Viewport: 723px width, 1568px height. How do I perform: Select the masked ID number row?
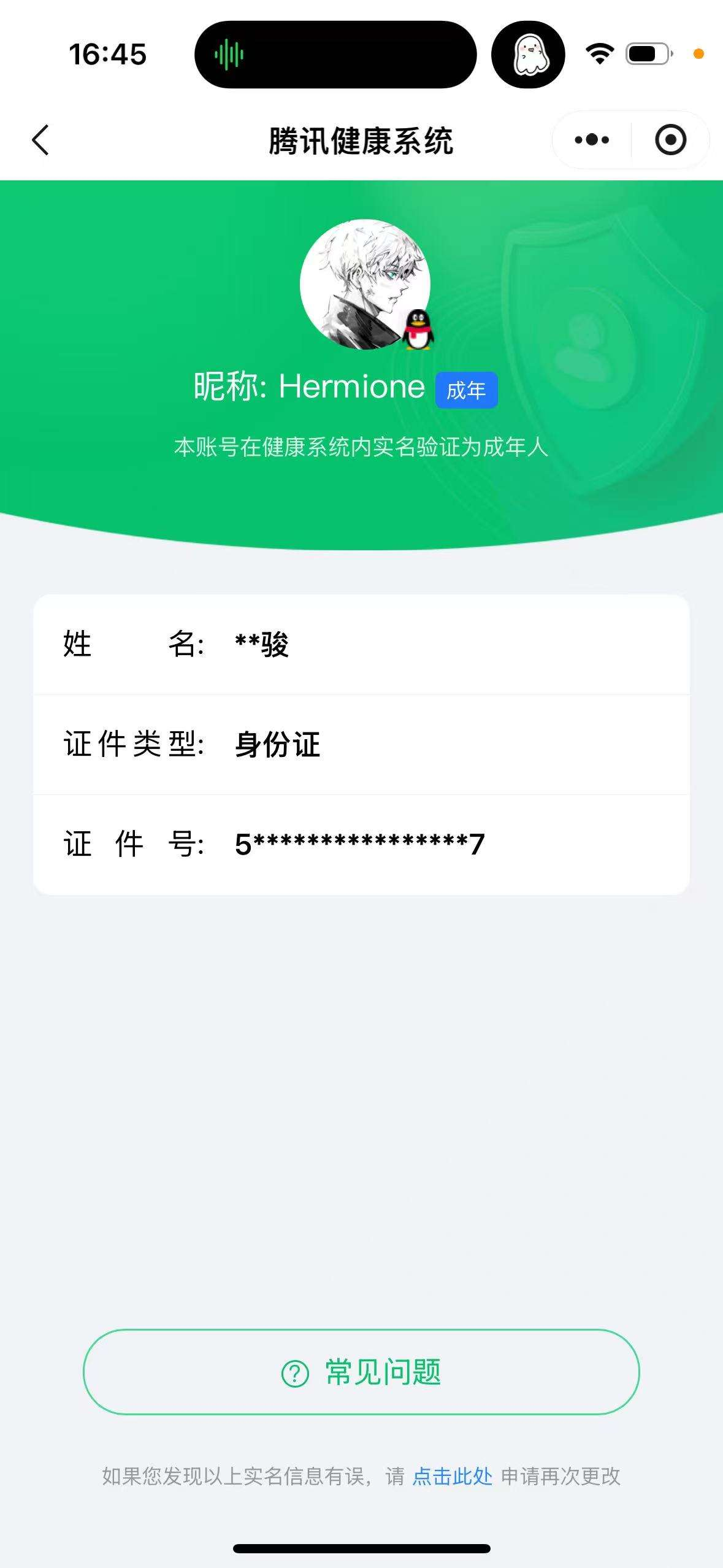click(362, 844)
